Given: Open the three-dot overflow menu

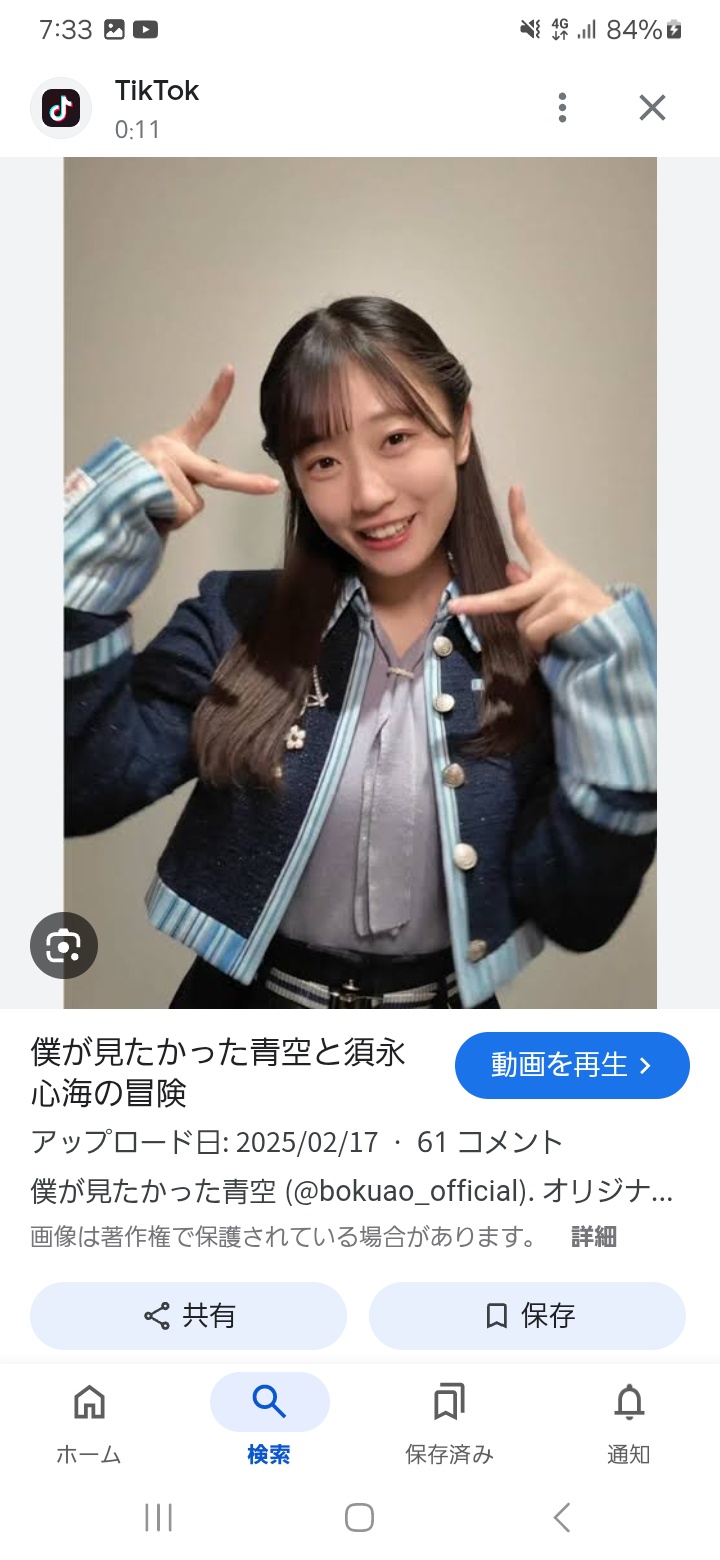Looking at the screenshot, I should point(562,107).
